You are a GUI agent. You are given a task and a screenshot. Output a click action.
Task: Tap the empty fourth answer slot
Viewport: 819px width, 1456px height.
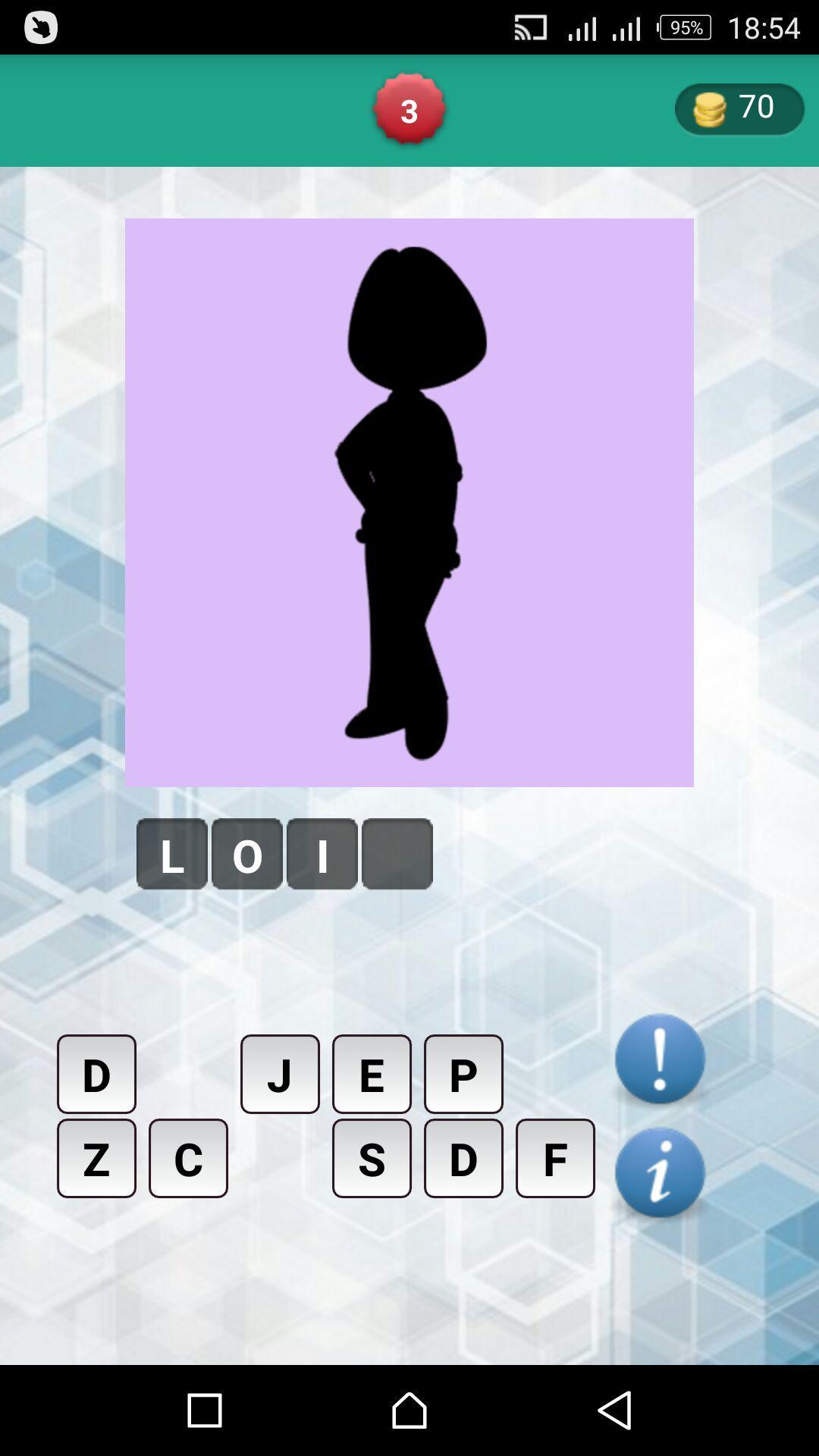tap(395, 853)
